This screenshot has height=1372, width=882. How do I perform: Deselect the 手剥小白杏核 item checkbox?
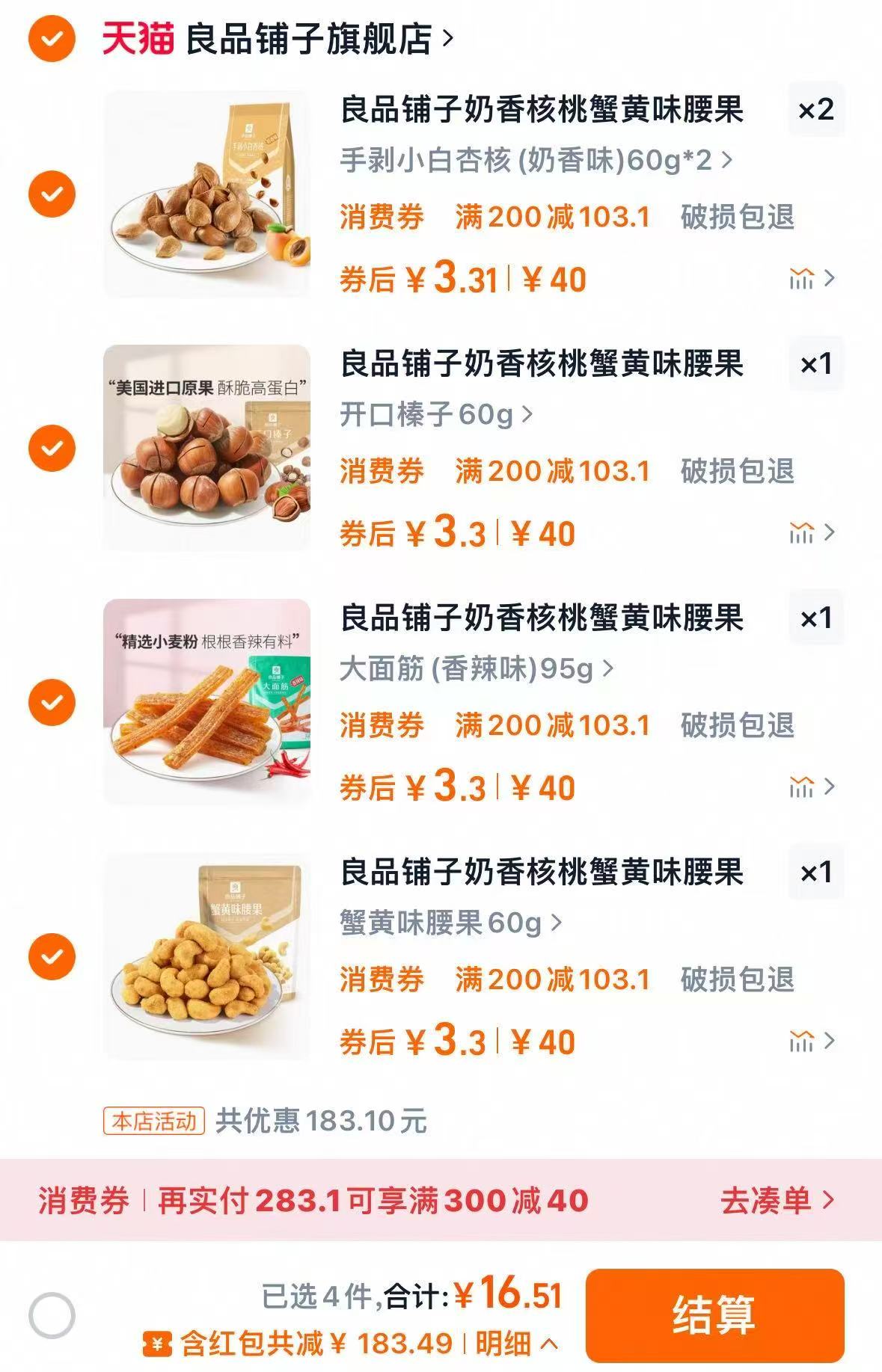coord(52,194)
